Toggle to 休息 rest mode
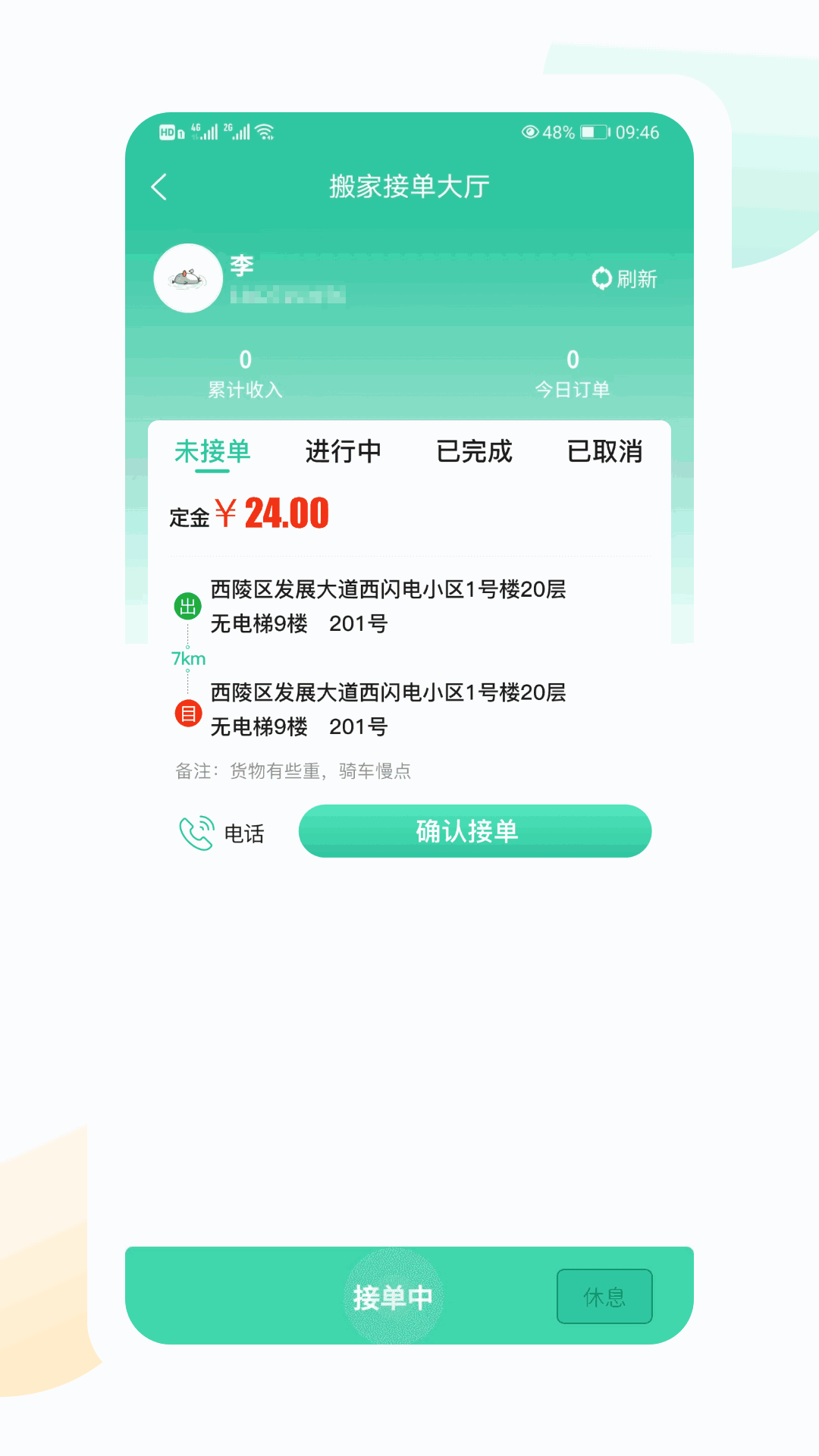Screen dimensions: 819x1456 click(x=604, y=1297)
